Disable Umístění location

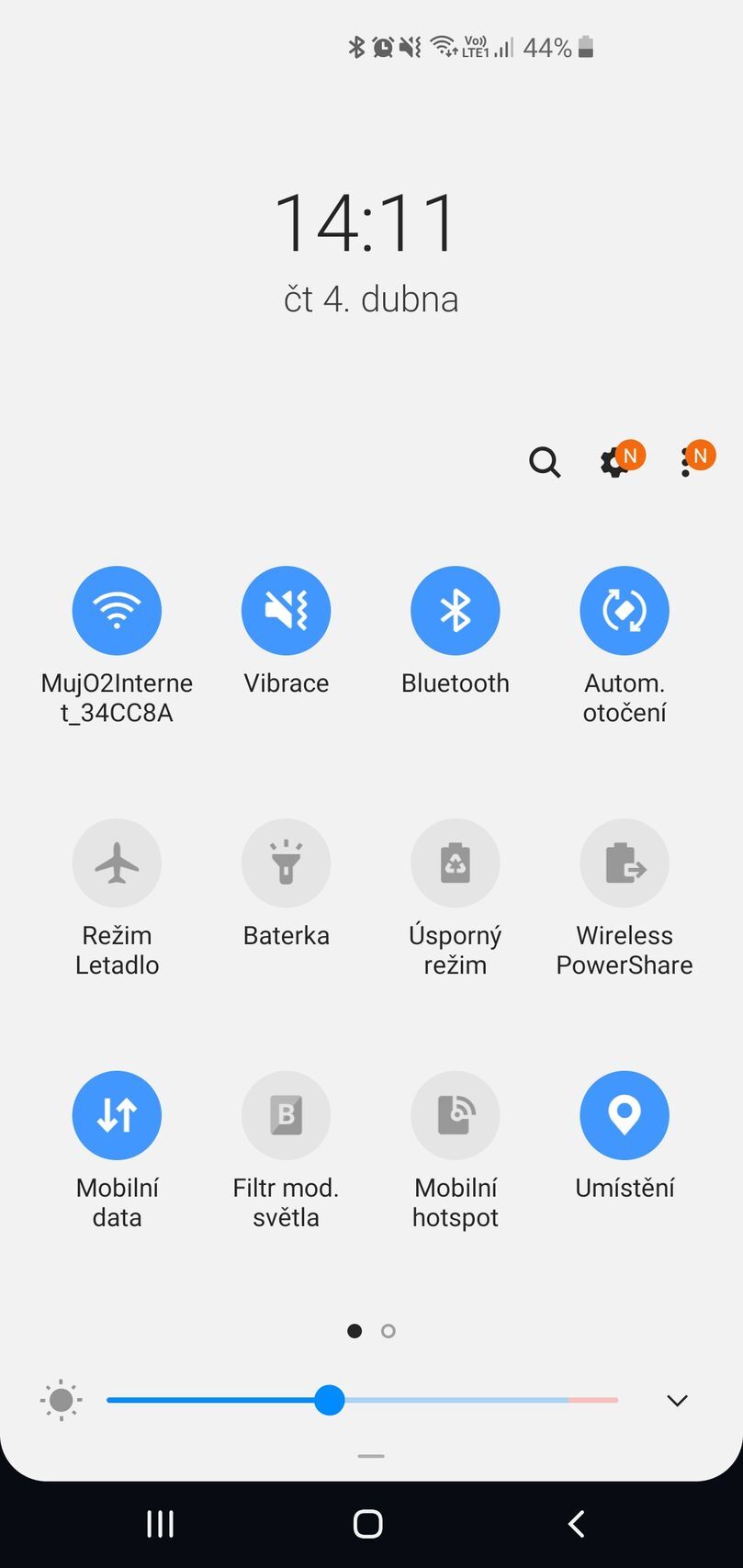624,1115
